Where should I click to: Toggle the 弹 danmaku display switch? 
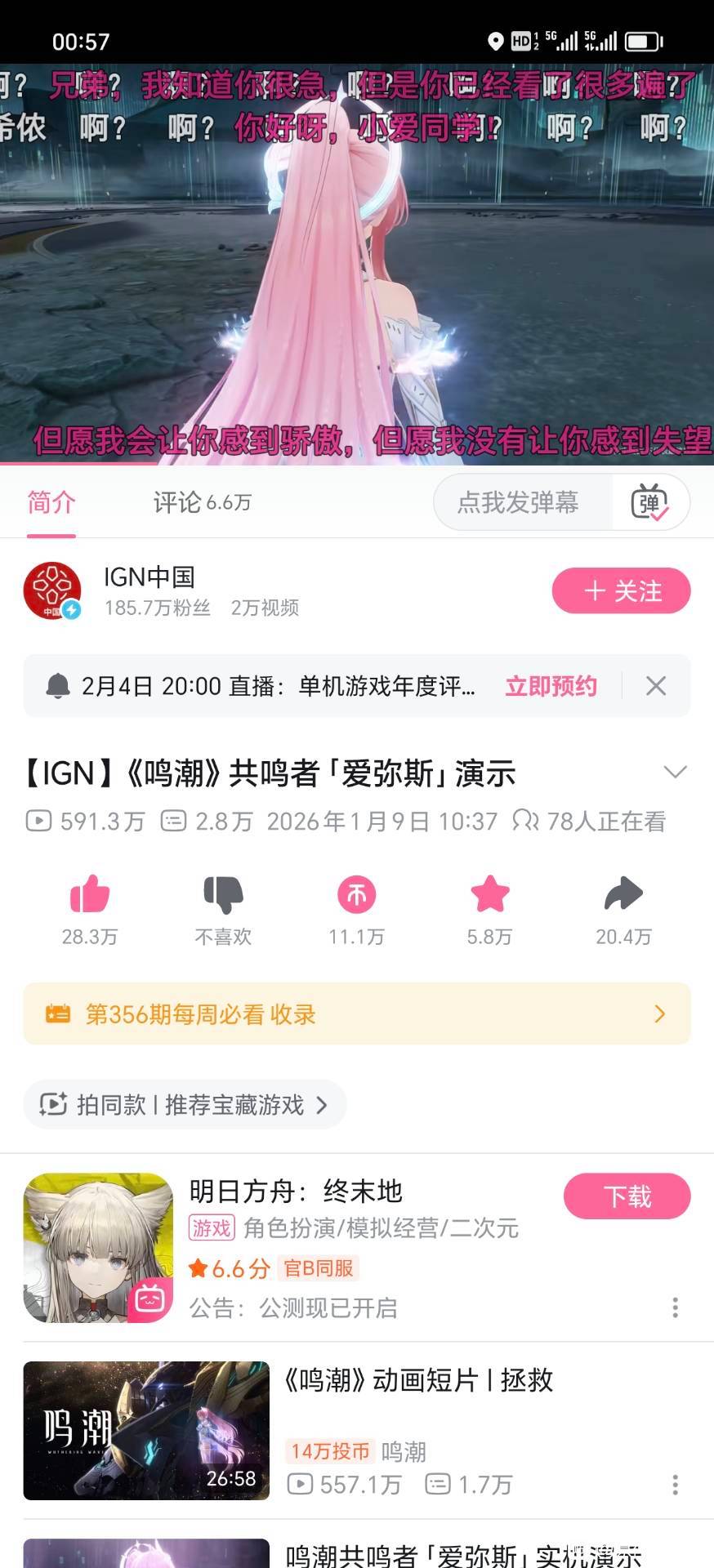click(x=649, y=502)
